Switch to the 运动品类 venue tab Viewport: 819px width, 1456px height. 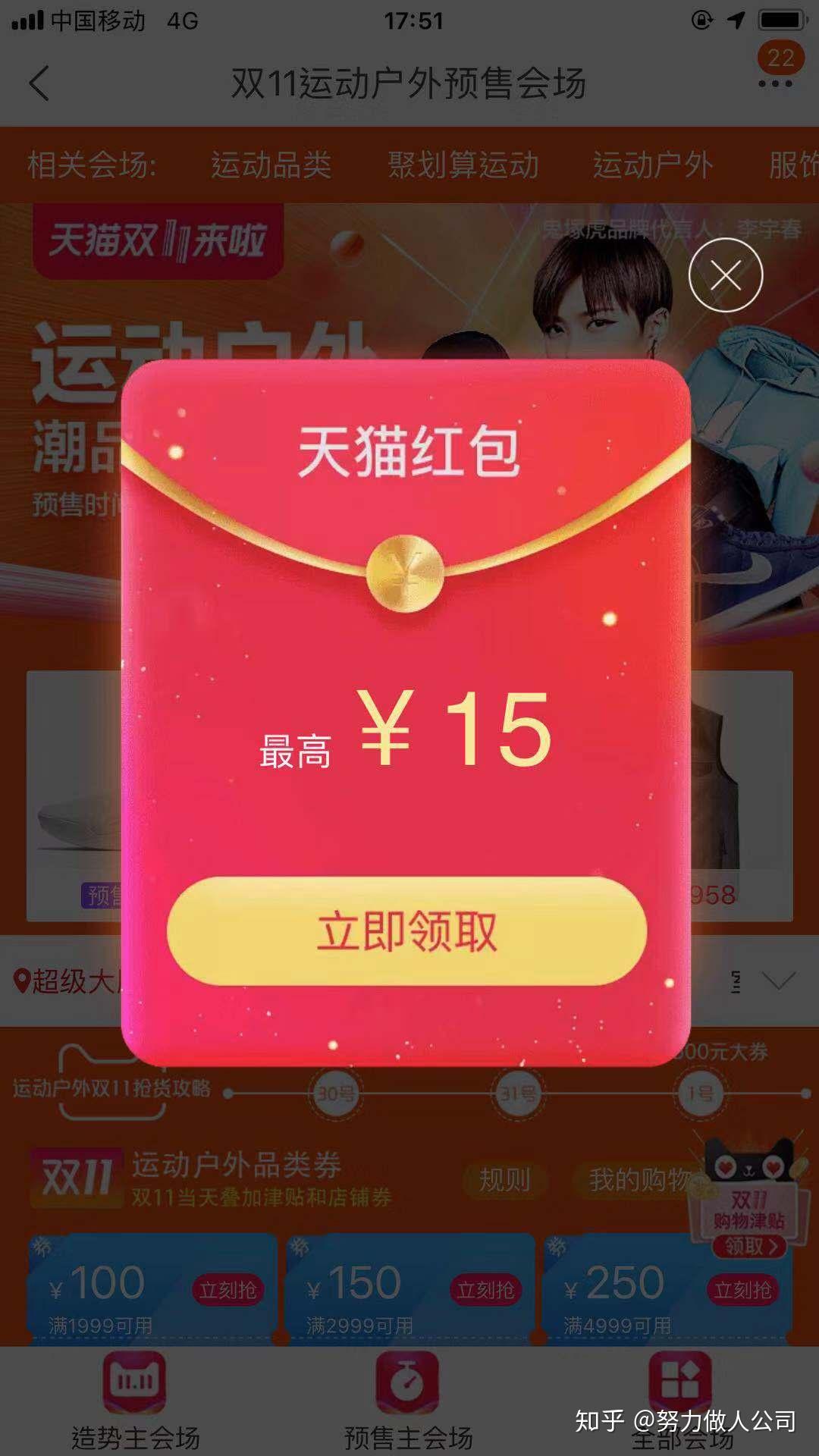(271, 165)
